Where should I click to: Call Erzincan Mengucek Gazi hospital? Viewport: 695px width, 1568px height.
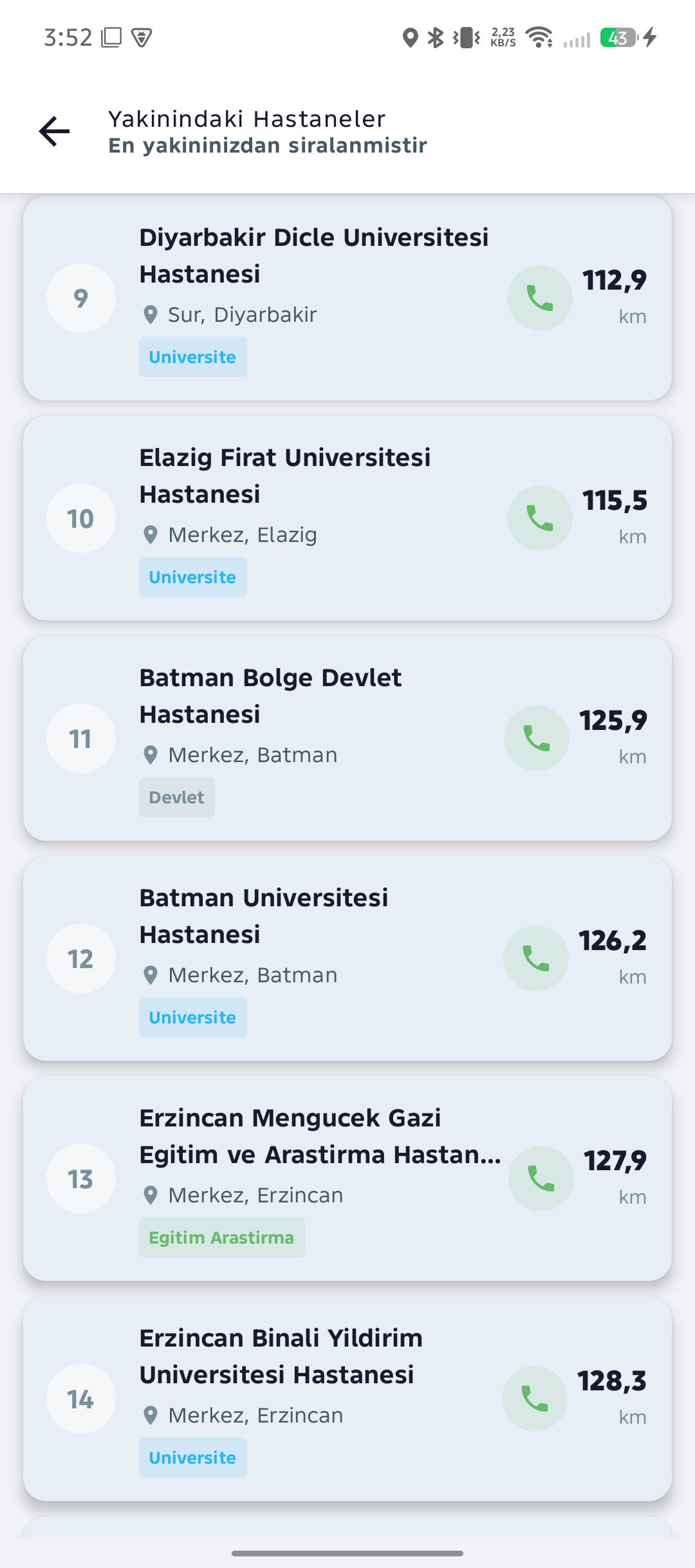(x=541, y=1179)
